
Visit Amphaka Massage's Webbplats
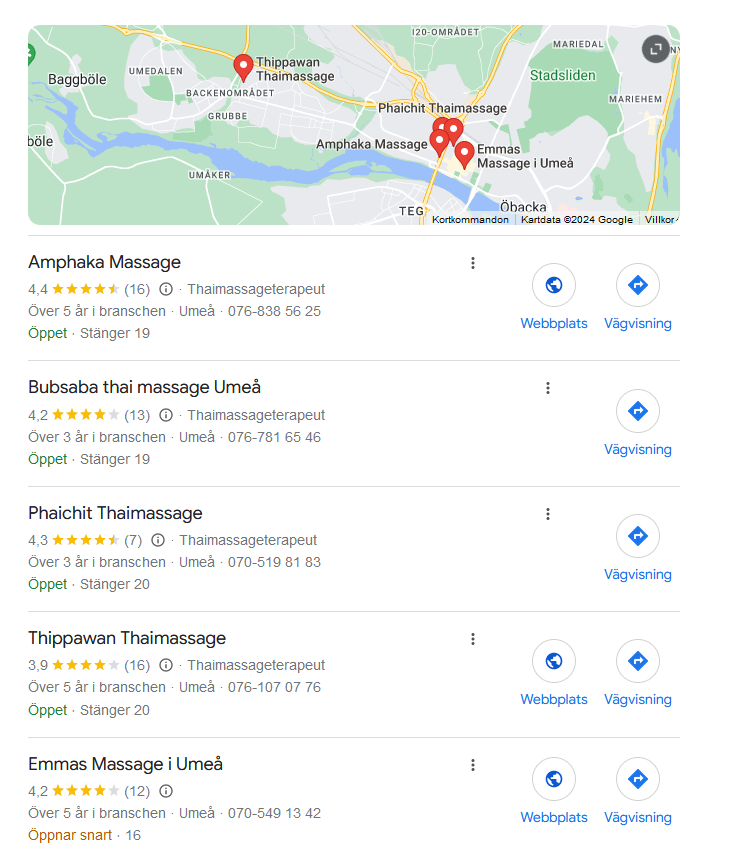(554, 286)
